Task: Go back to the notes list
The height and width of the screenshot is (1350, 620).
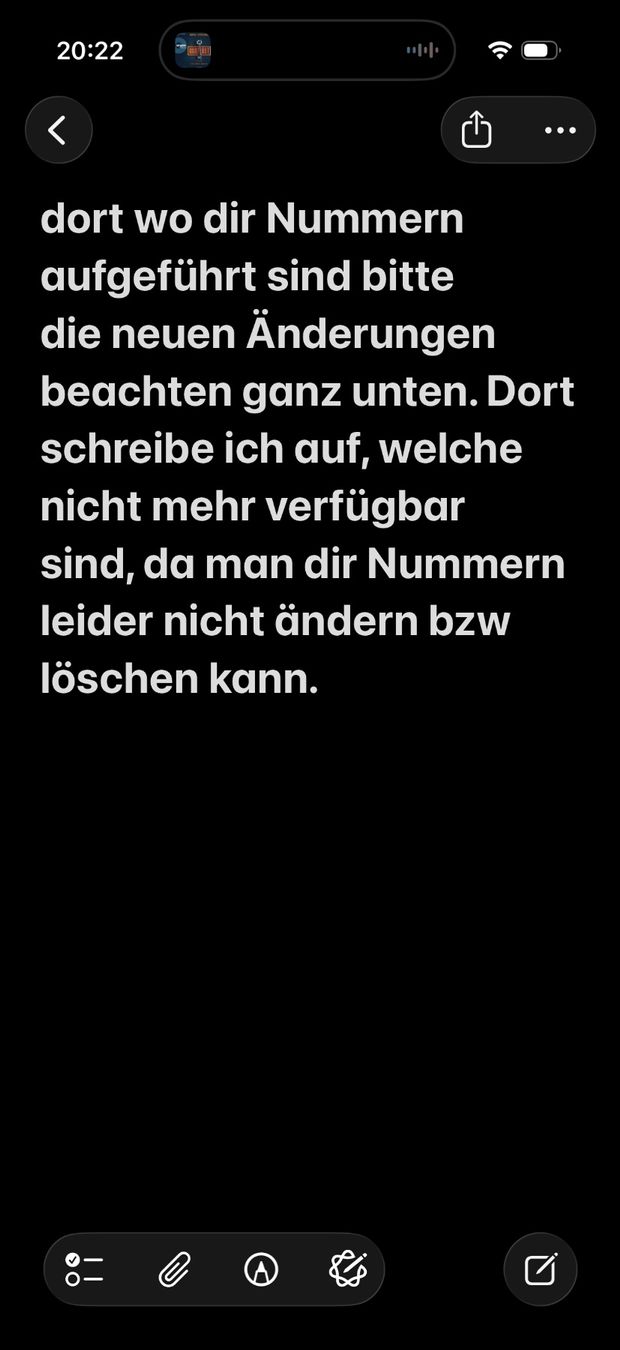Action: coord(58,130)
